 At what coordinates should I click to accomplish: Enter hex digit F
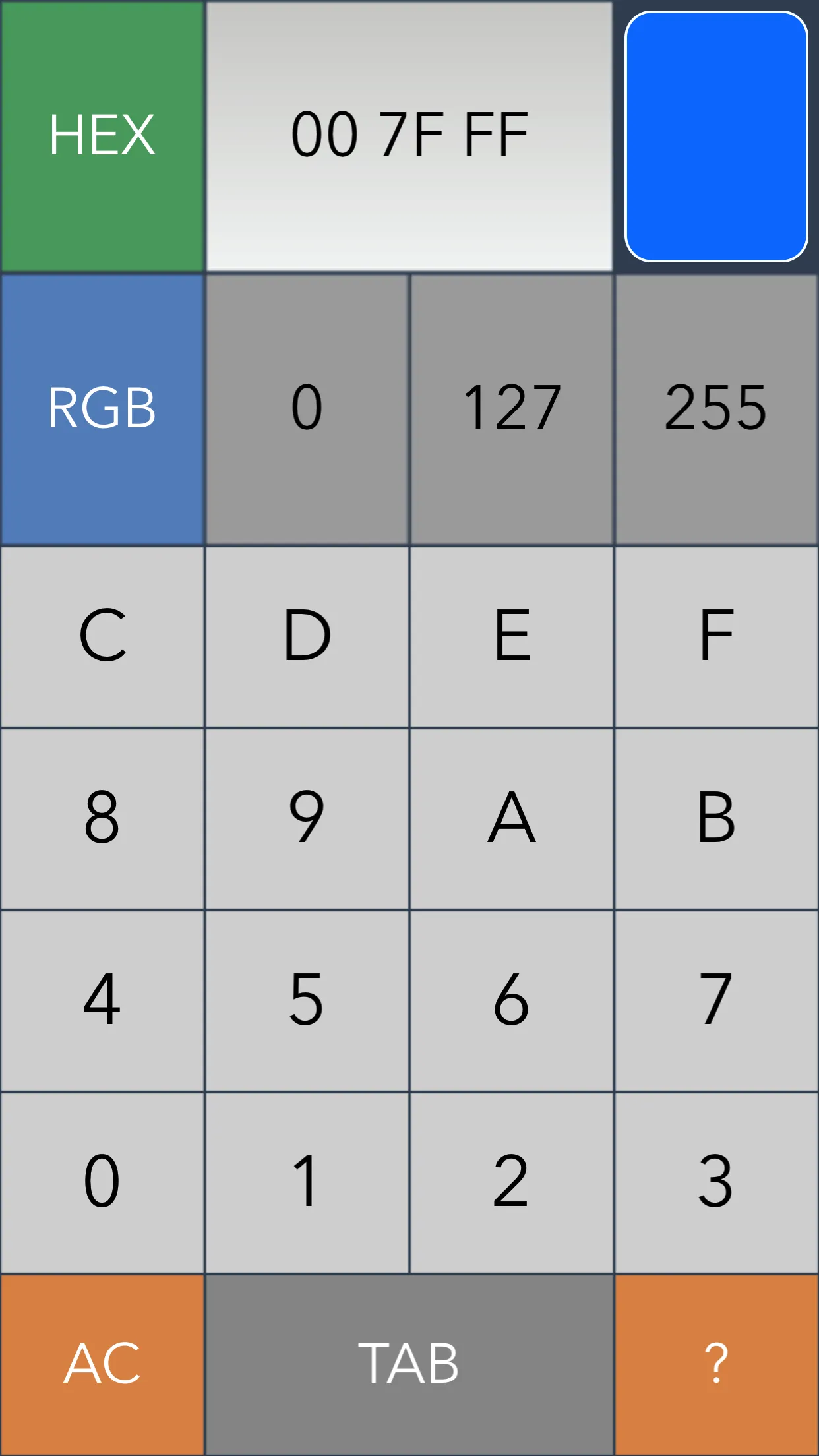pyautogui.click(x=717, y=637)
